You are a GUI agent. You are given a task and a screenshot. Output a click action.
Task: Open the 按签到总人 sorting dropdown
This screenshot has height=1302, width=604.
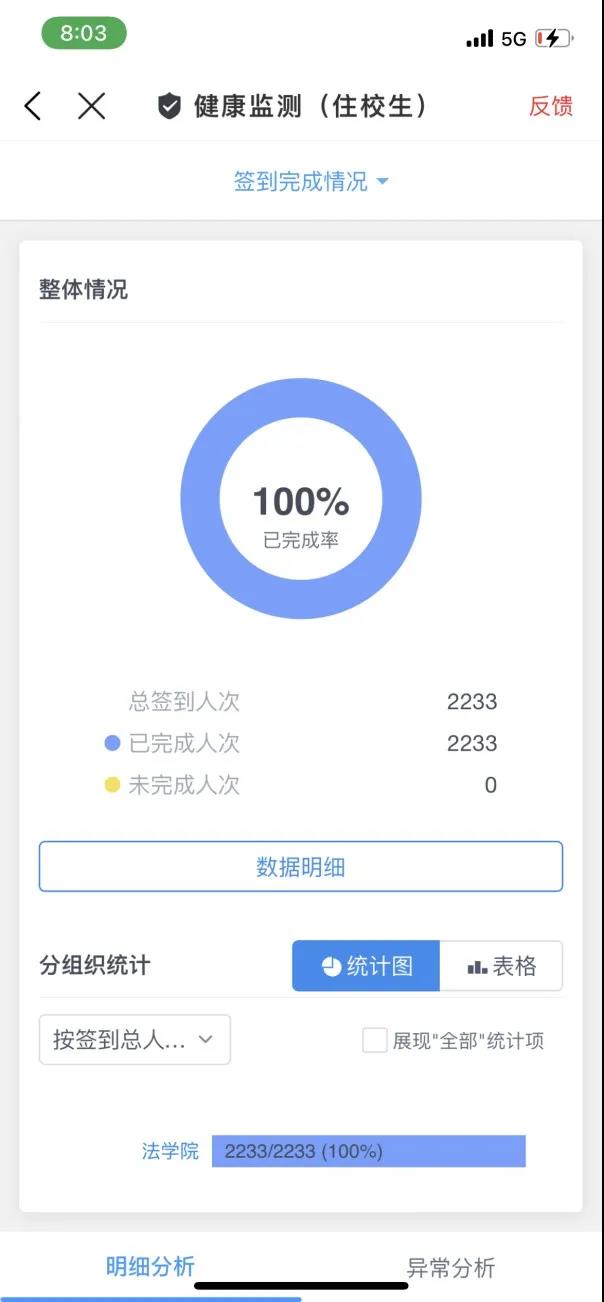(x=134, y=1040)
